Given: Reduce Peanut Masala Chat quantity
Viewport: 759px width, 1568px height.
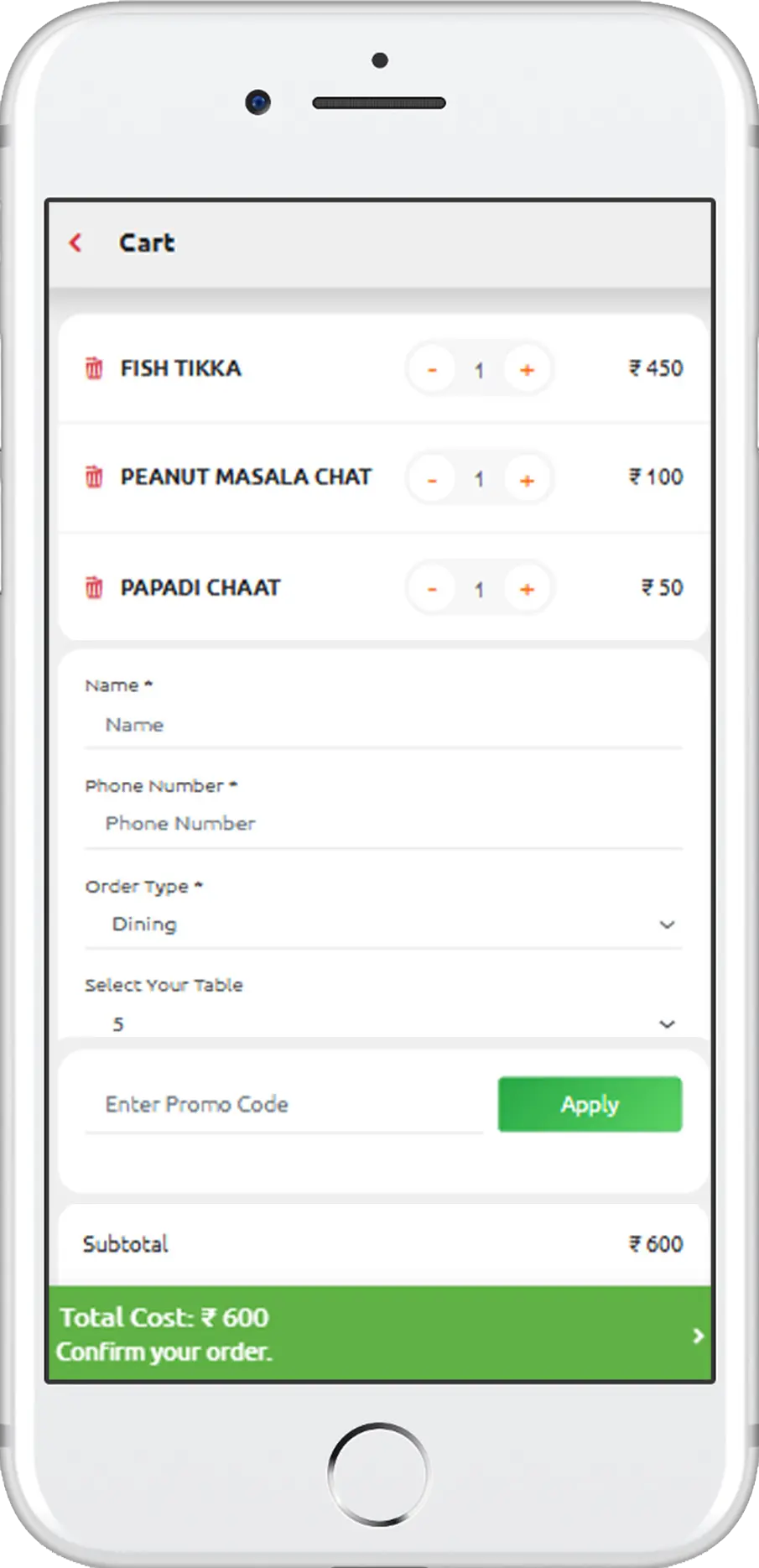Looking at the screenshot, I should 432,480.
